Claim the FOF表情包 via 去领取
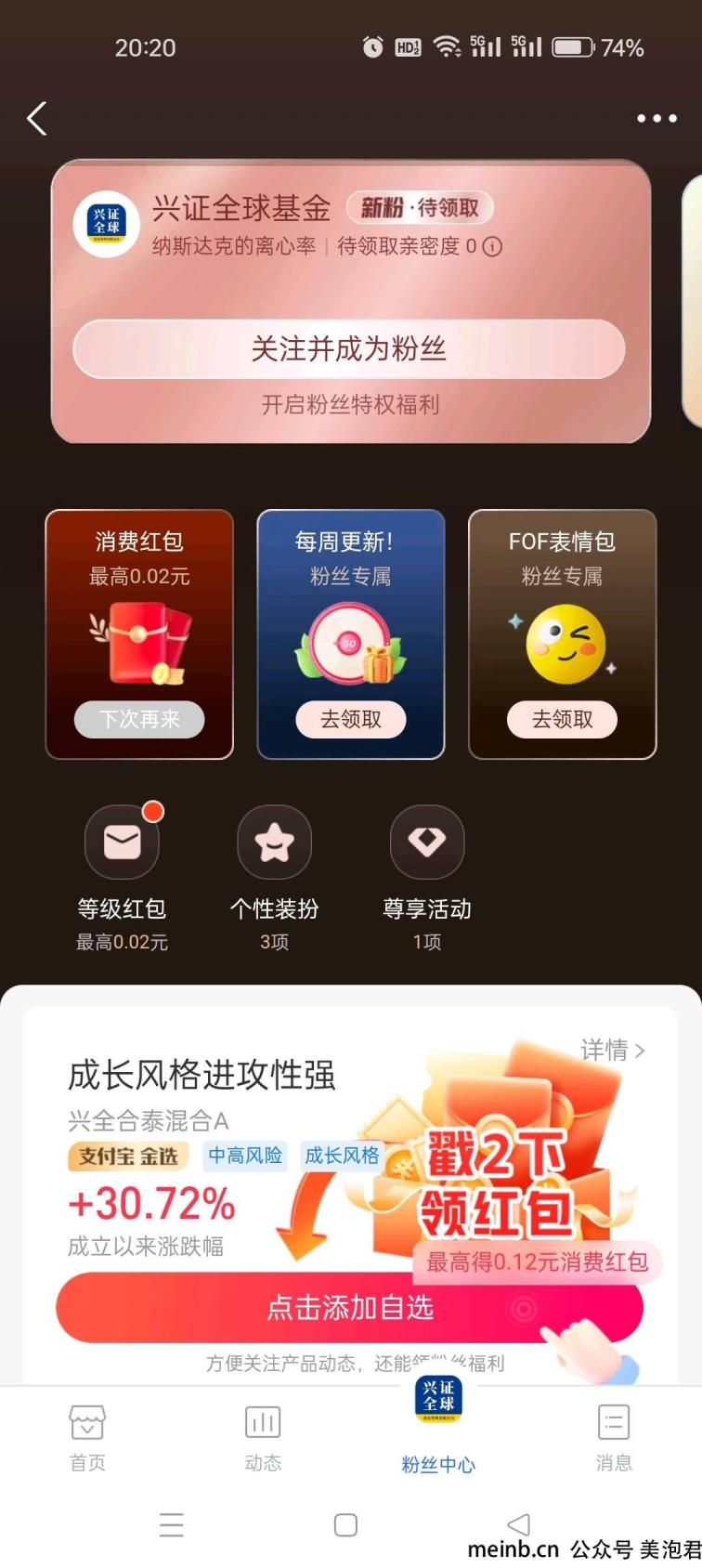The image size is (702, 1568). (x=562, y=719)
